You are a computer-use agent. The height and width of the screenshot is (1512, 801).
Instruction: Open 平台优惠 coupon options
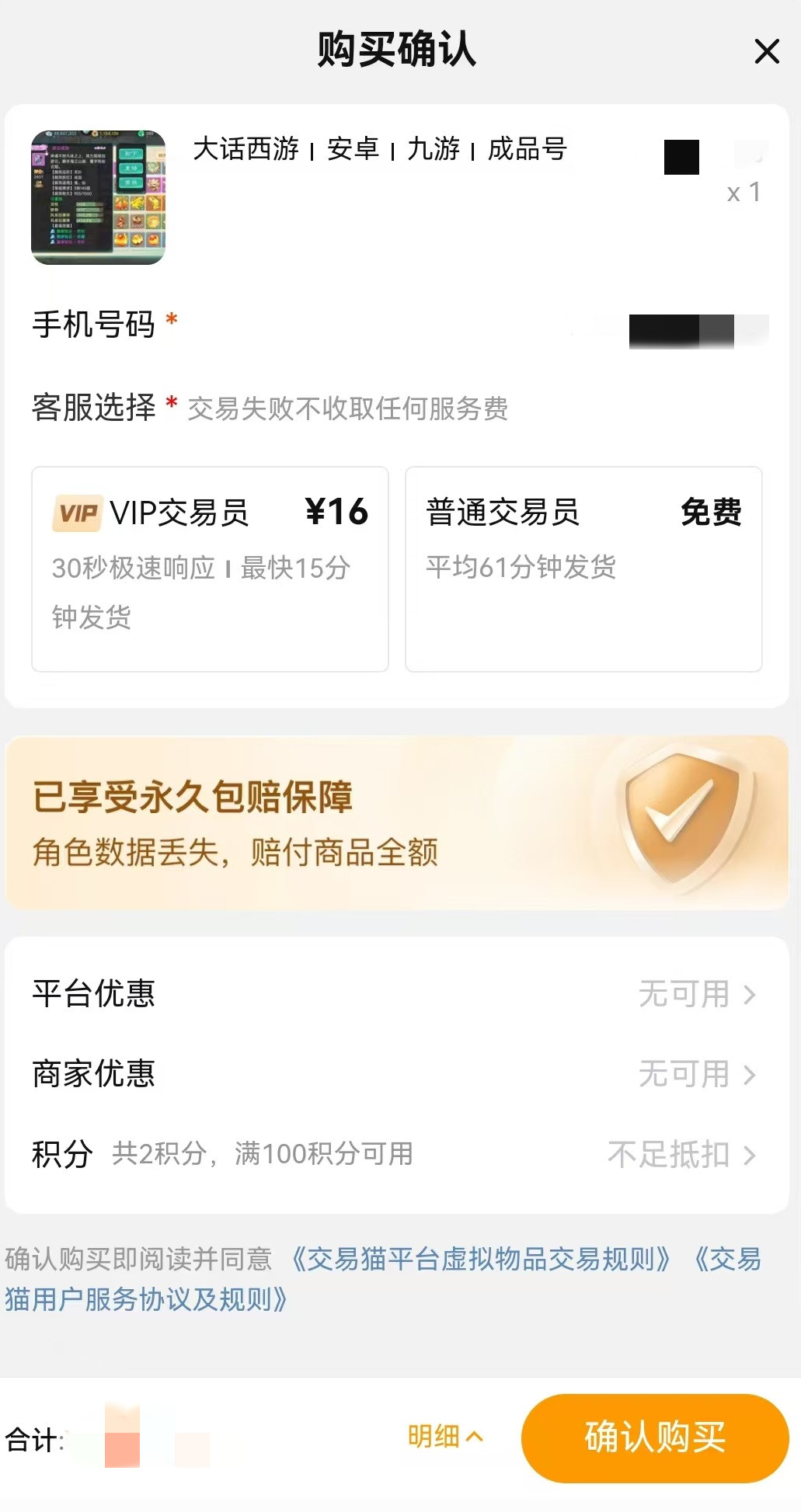click(x=396, y=994)
